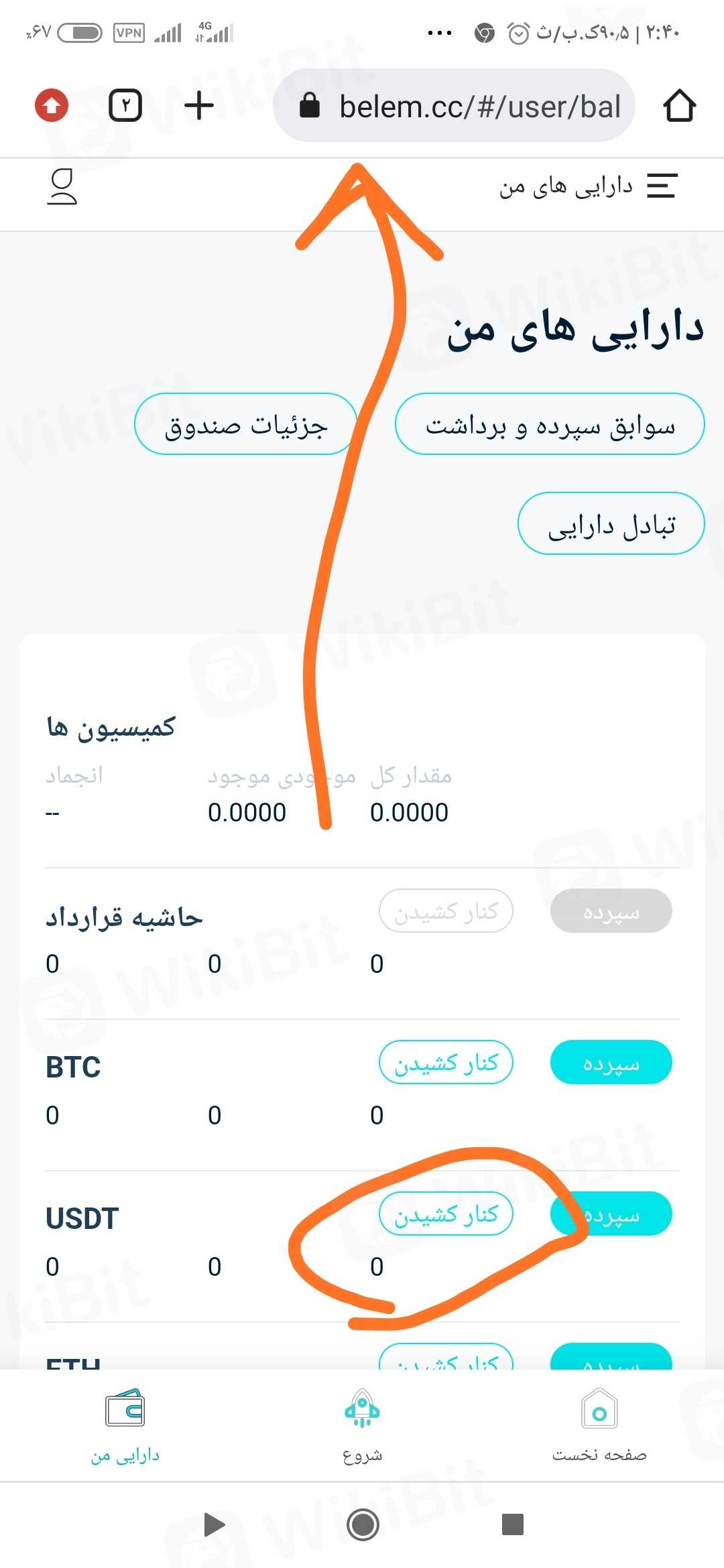Screen dimensions: 724x1568
Task: Open سوابق سپرده و برداشت history
Action: pos(550,424)
